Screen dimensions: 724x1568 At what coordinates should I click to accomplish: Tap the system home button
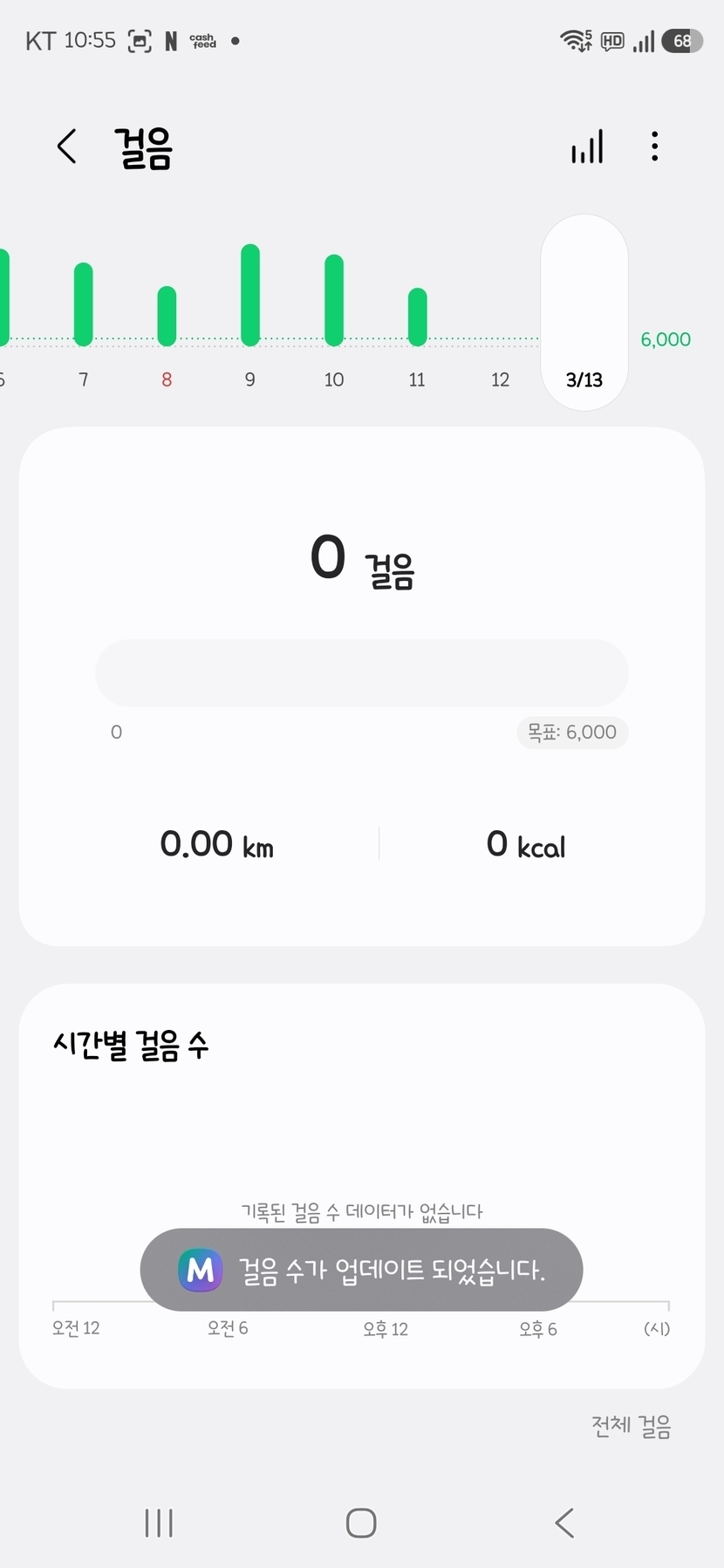[x=361, y=1523]
